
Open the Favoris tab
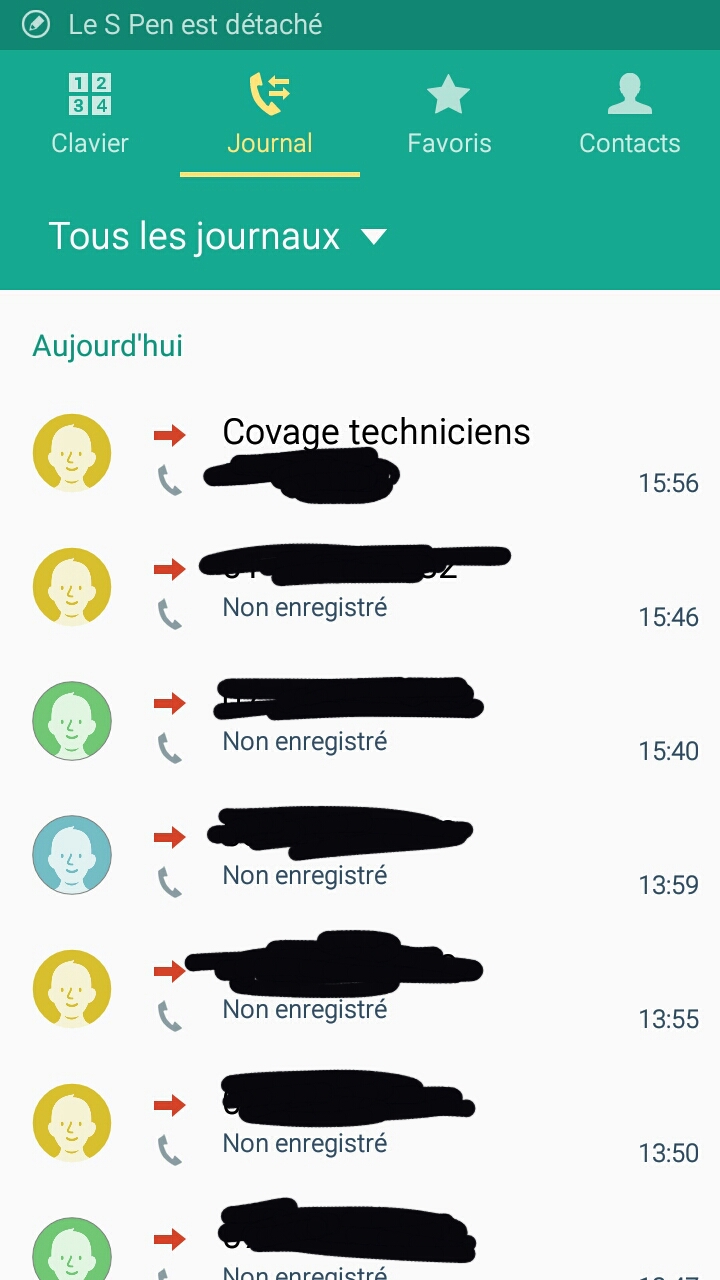pos(449,115)
